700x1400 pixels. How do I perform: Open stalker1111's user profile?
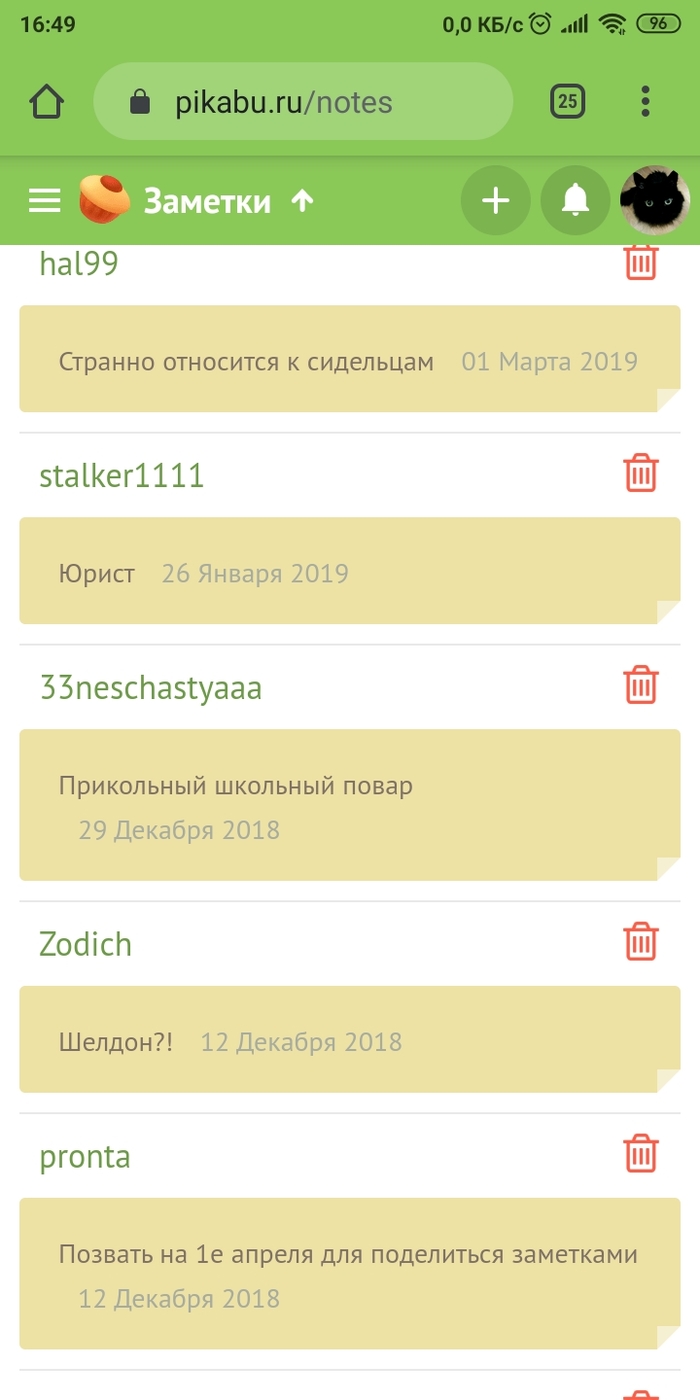[121, 476]
